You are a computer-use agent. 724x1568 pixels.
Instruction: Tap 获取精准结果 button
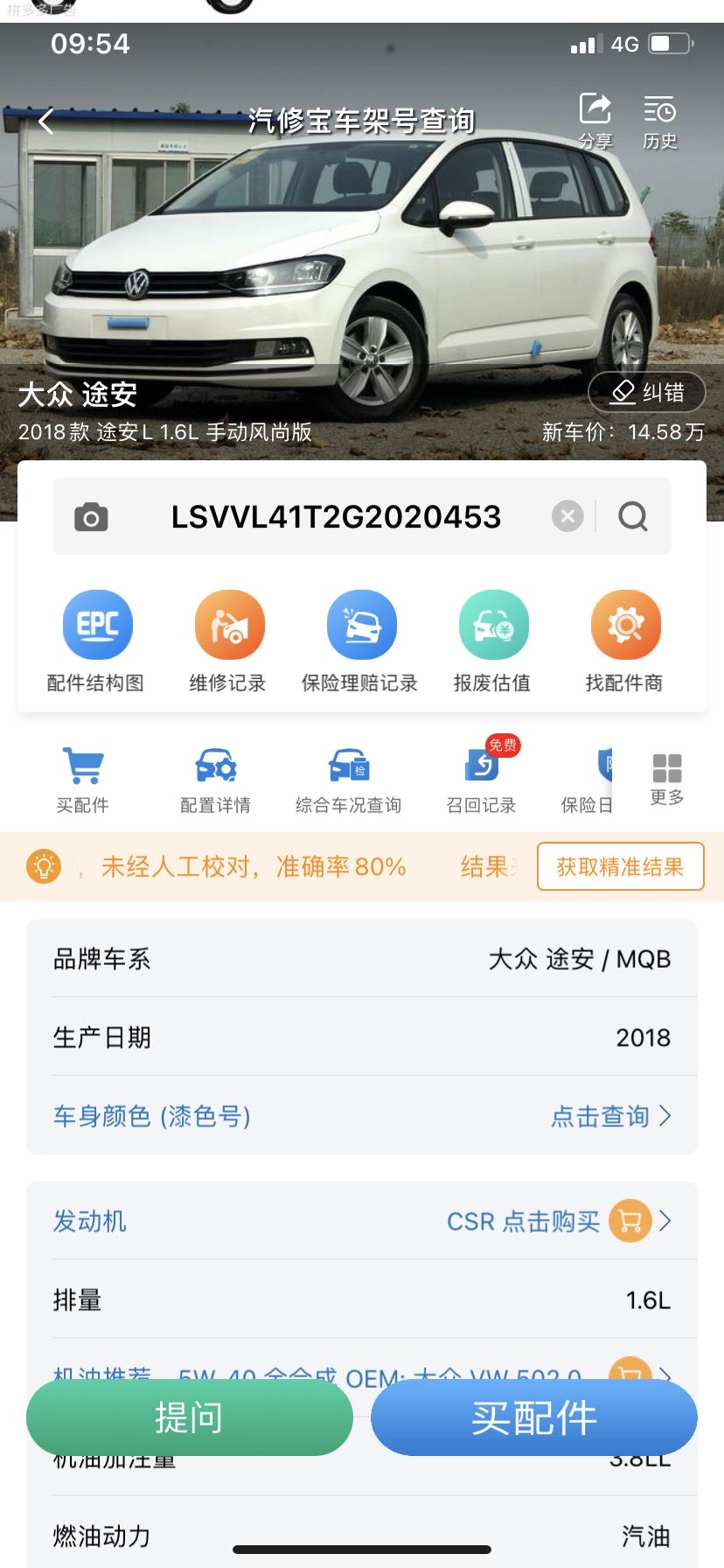point(620,866)
